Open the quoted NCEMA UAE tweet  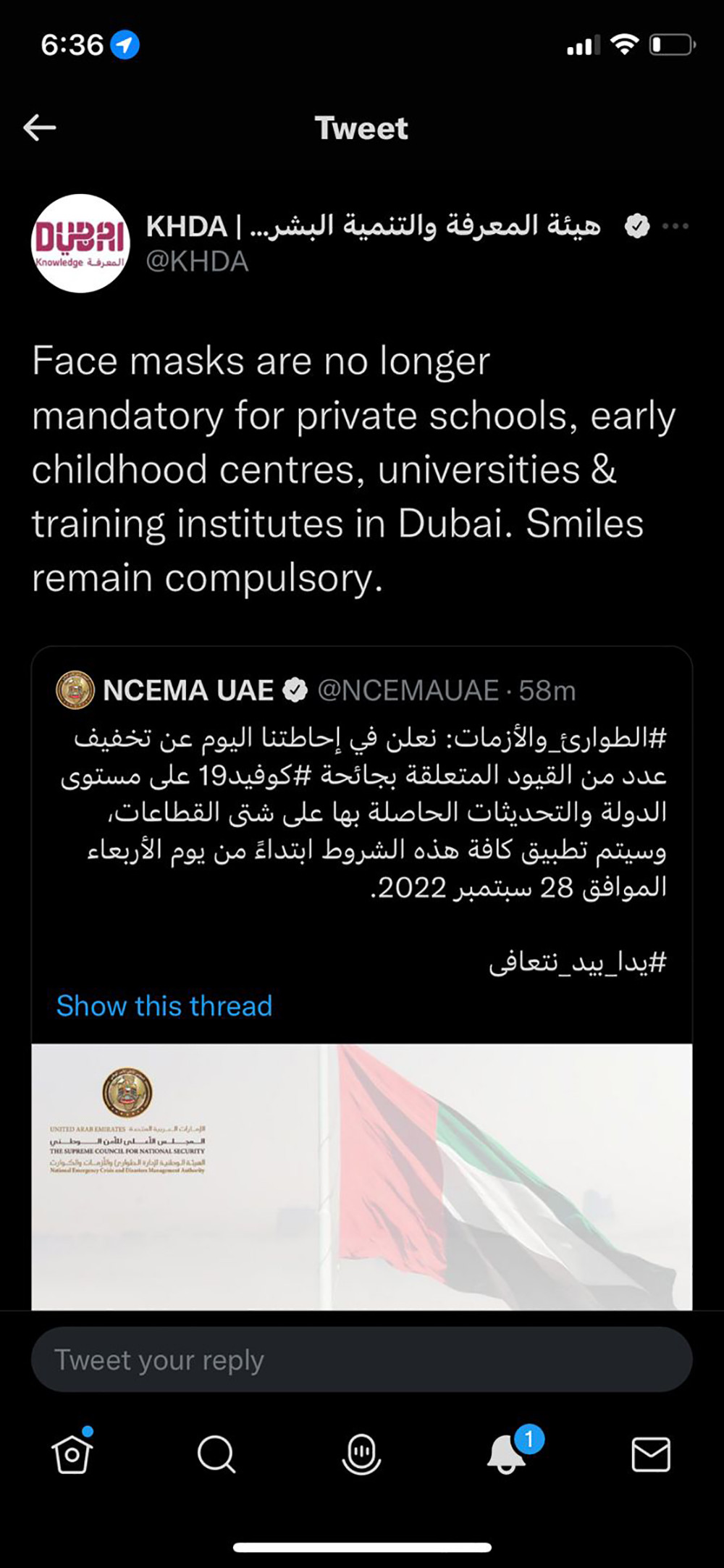[362, 811]
